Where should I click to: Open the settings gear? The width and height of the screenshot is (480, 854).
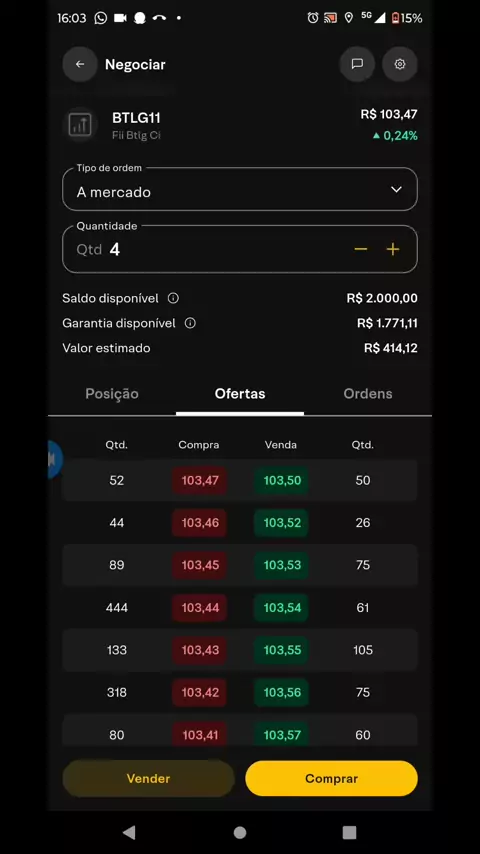[400, 64]
